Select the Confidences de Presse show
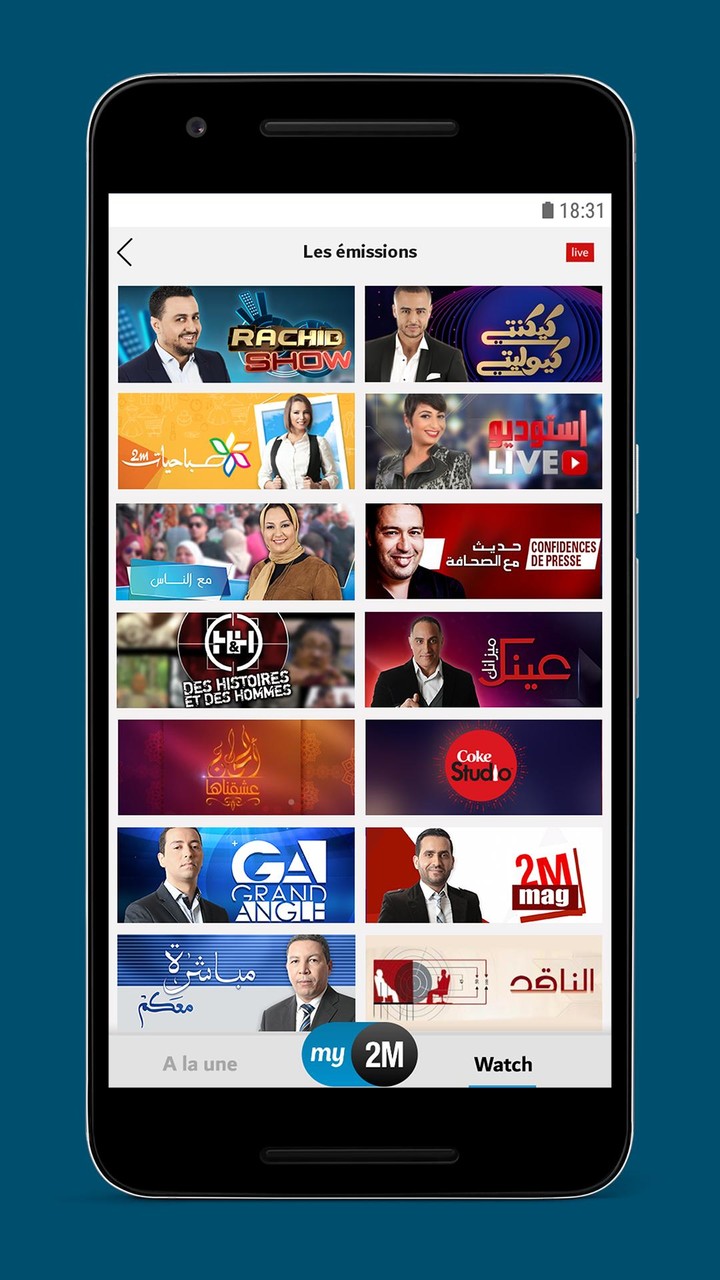This screenshot has width=720, height=1280. pos(483,551)
